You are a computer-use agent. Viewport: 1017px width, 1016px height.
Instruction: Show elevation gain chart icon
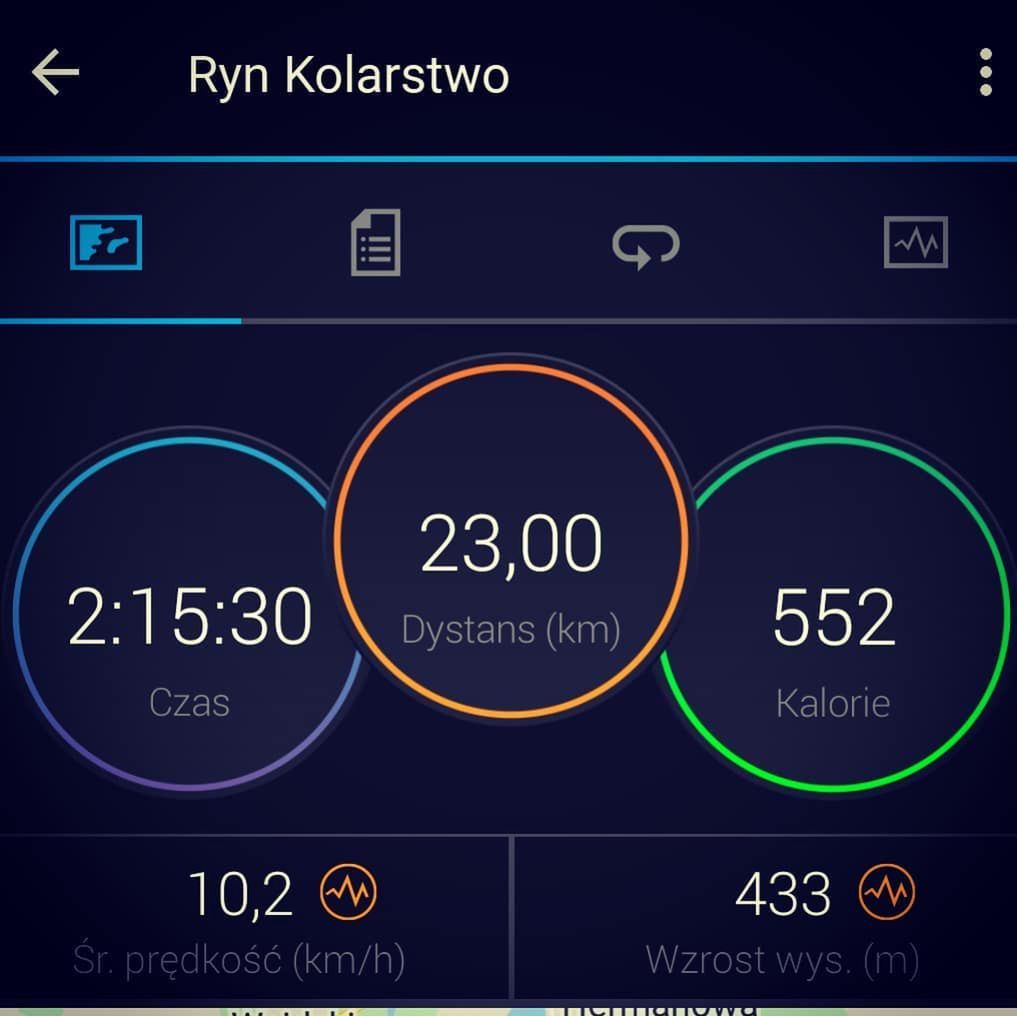(886, 892)
